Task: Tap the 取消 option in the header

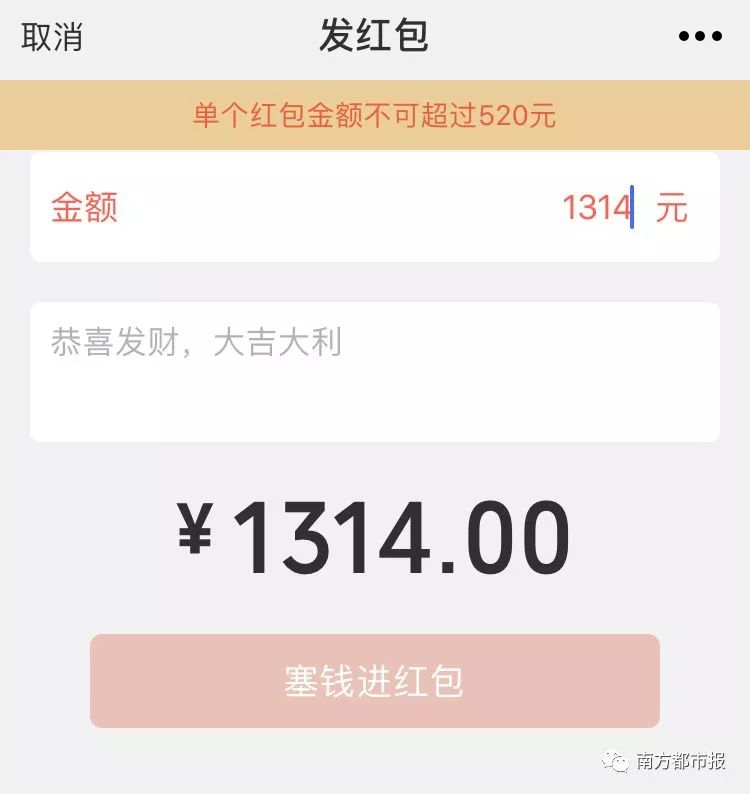Action: tap(49, 36)
